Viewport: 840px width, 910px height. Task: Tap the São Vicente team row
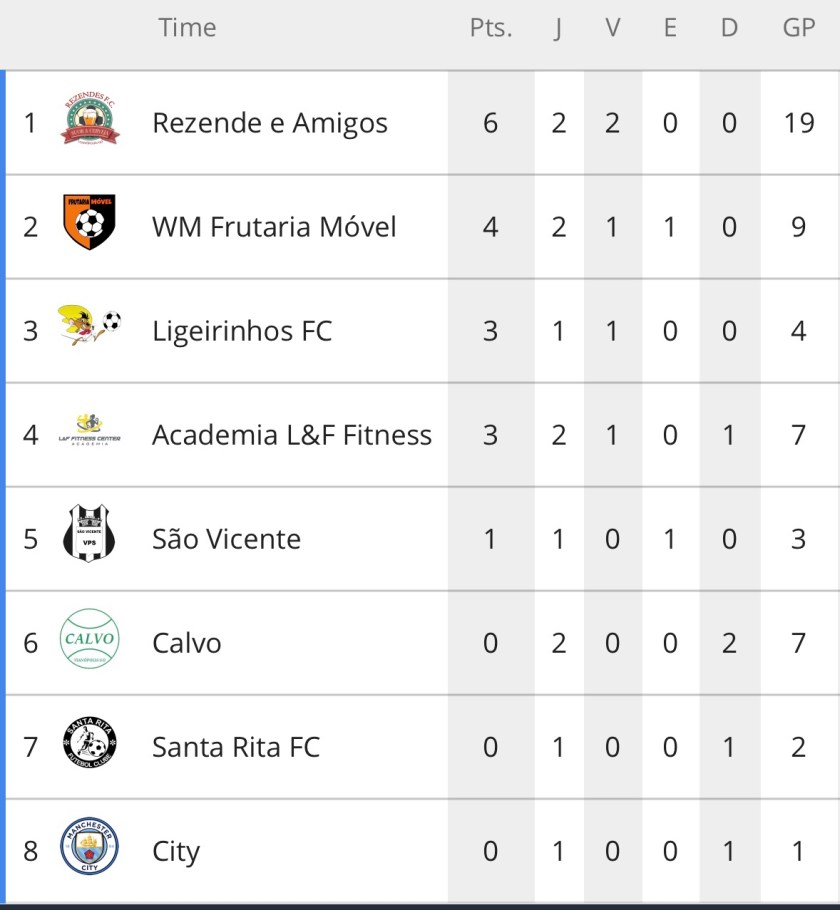[x=226, y=539]
